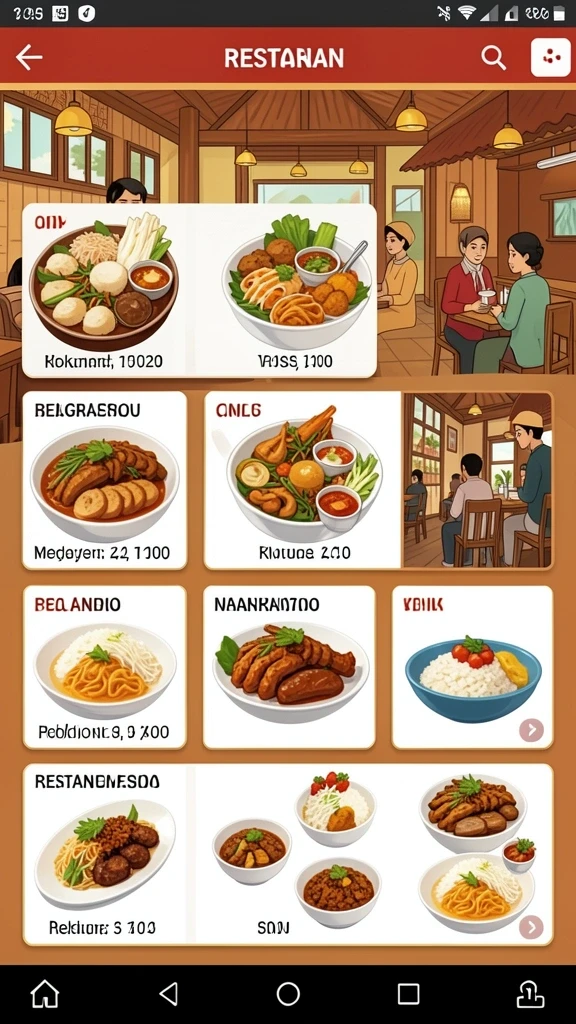The width and height of the screenshot is (576, 1024).
Task: Go back using the app bar arrow
Action: (x=29, y=57)
